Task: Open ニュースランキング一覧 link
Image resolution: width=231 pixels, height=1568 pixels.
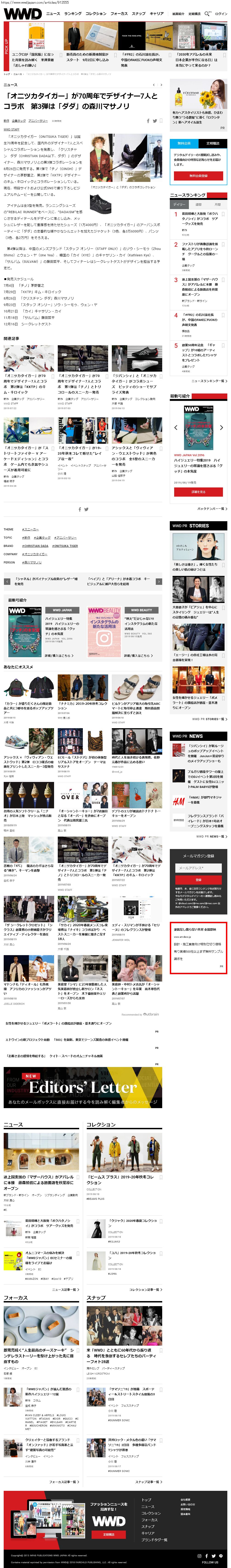Action: 208,381
